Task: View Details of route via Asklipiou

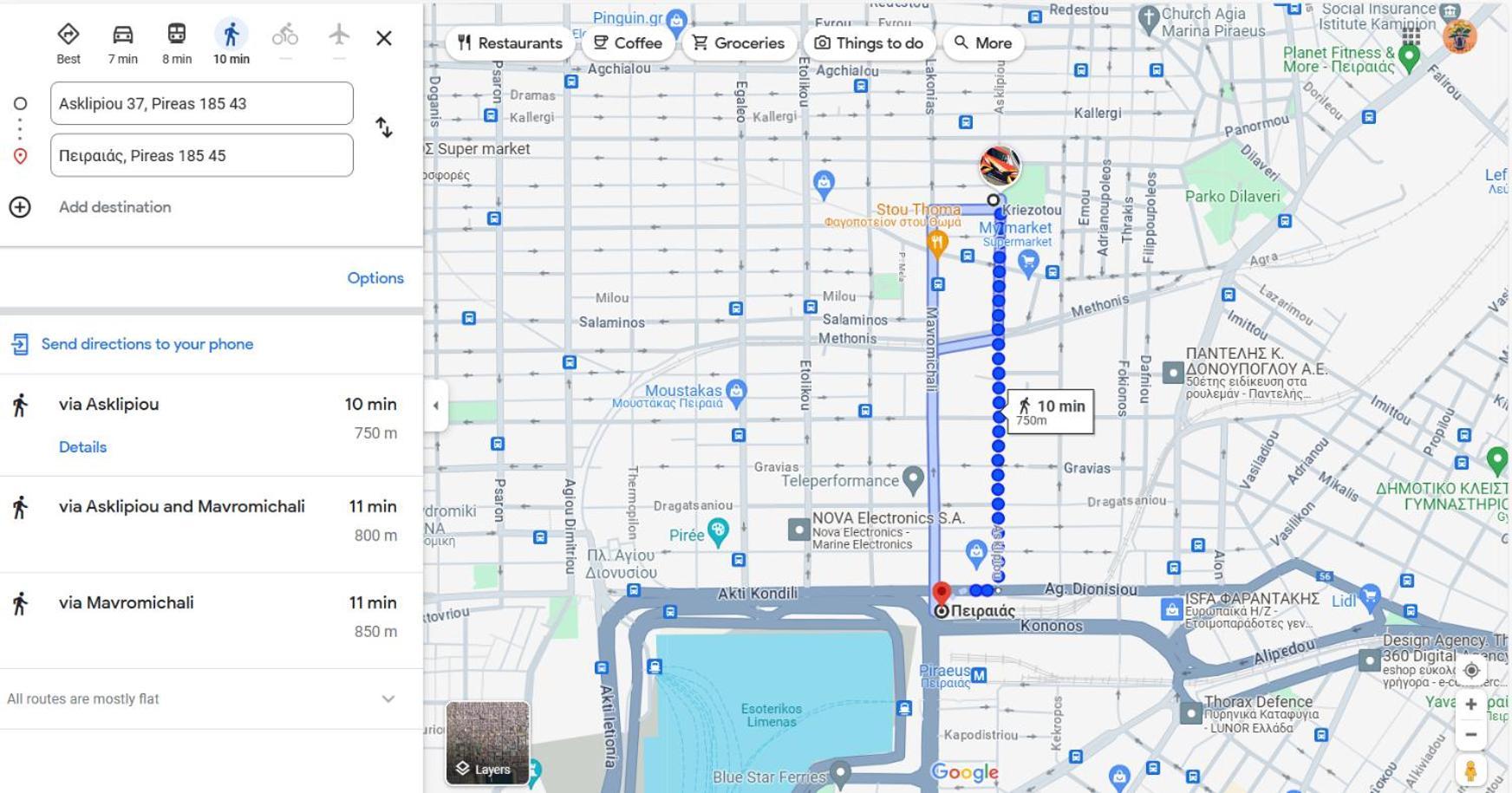Action: 82,447
